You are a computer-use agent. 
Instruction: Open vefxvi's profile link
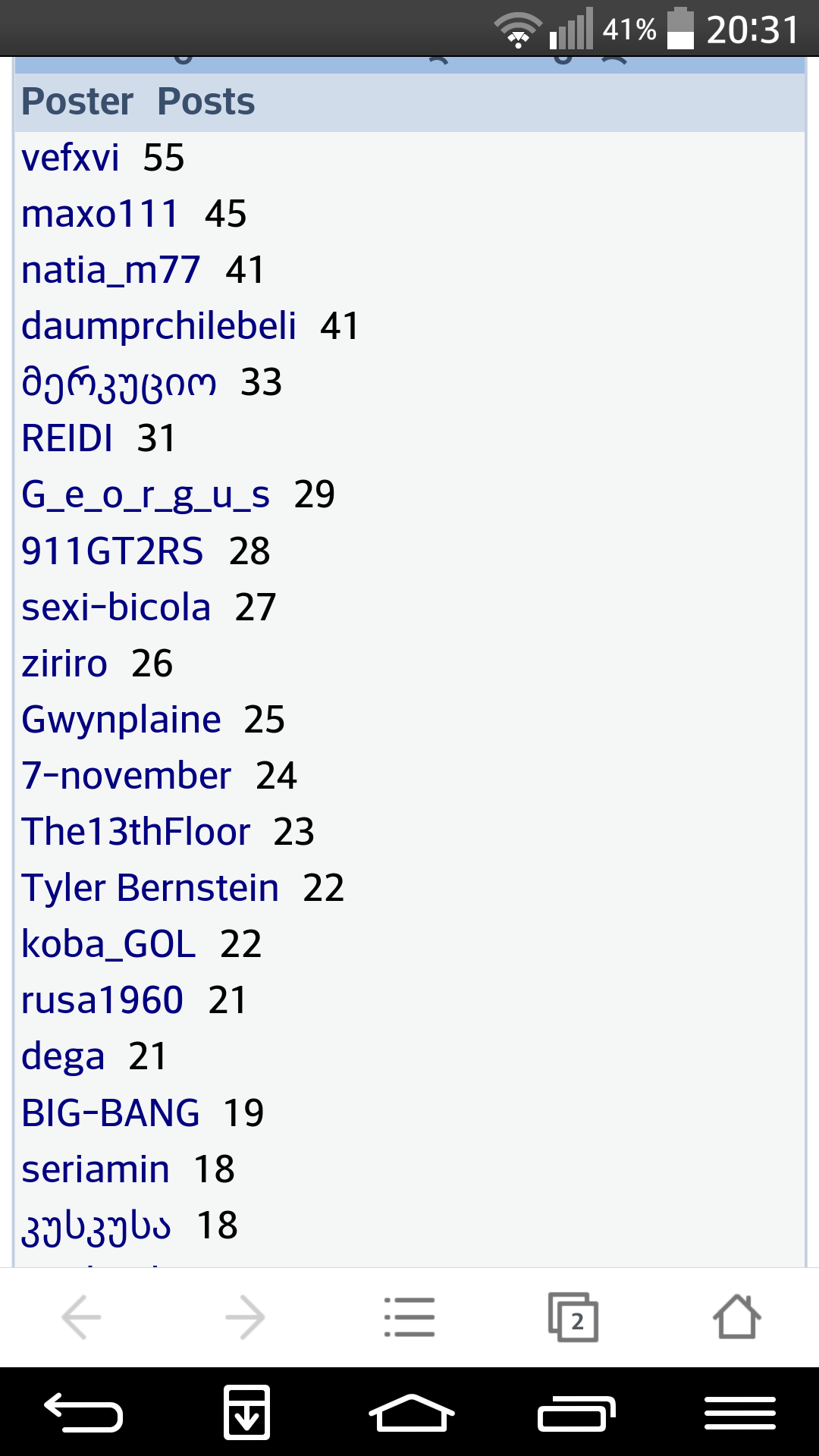tap(71, 158)
